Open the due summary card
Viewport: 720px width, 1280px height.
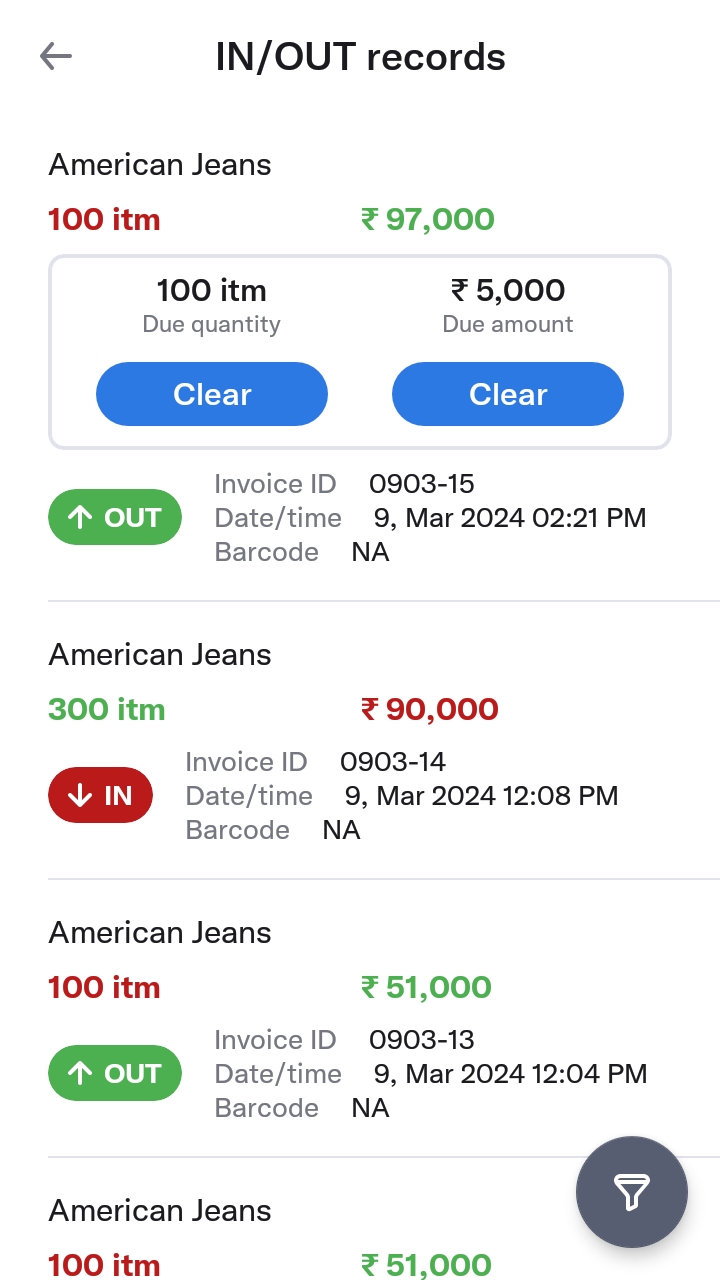point(360,351)
